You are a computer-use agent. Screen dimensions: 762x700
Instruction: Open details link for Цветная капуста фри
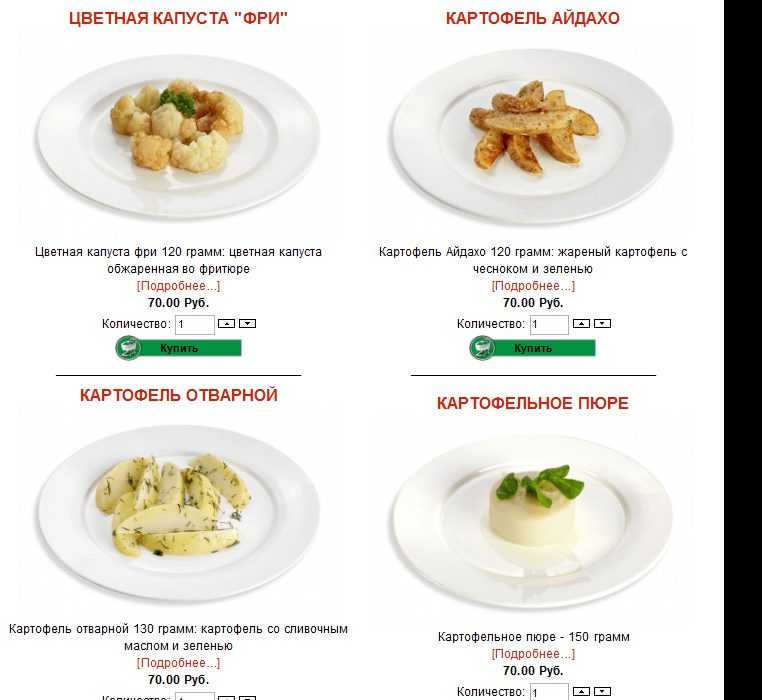tap(178, 286)
